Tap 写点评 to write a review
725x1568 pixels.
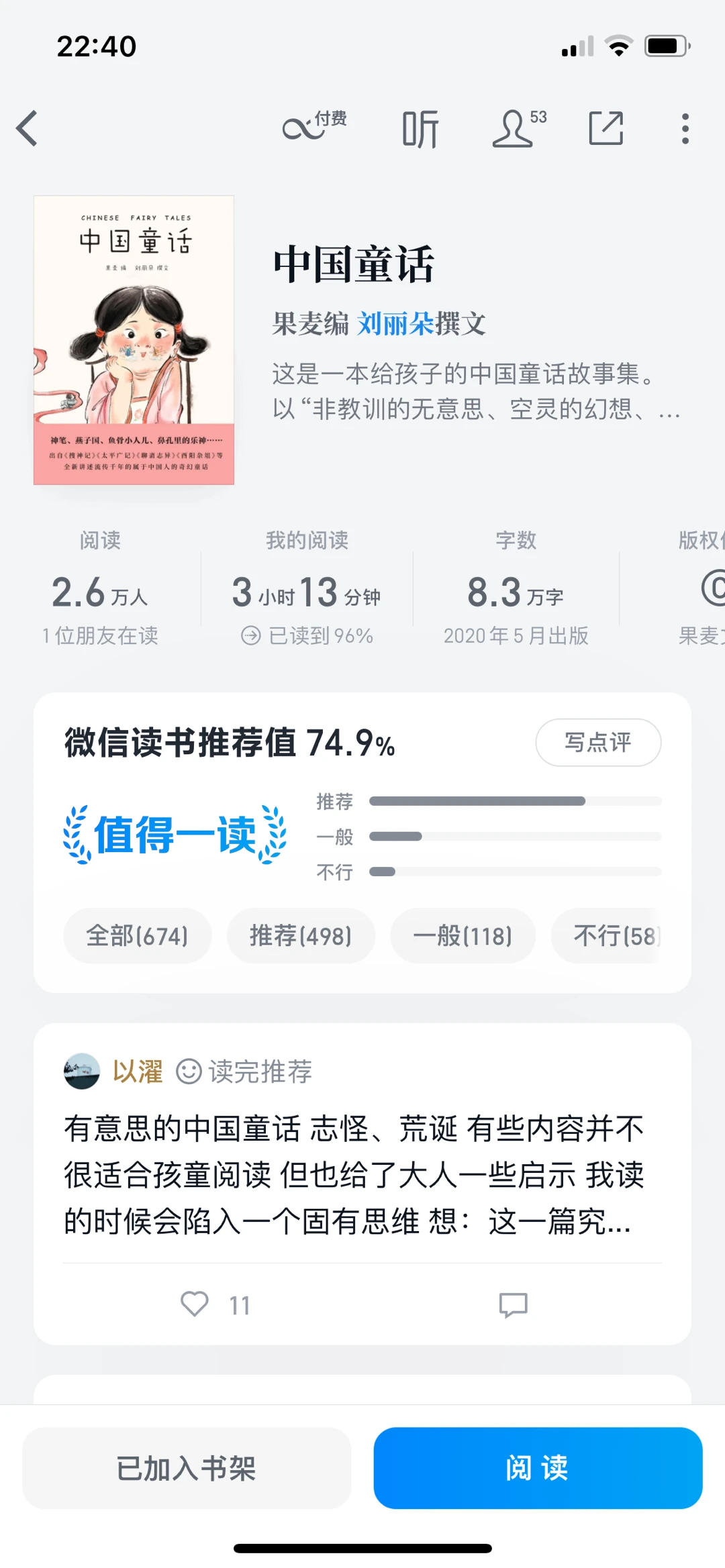[597, 742]
